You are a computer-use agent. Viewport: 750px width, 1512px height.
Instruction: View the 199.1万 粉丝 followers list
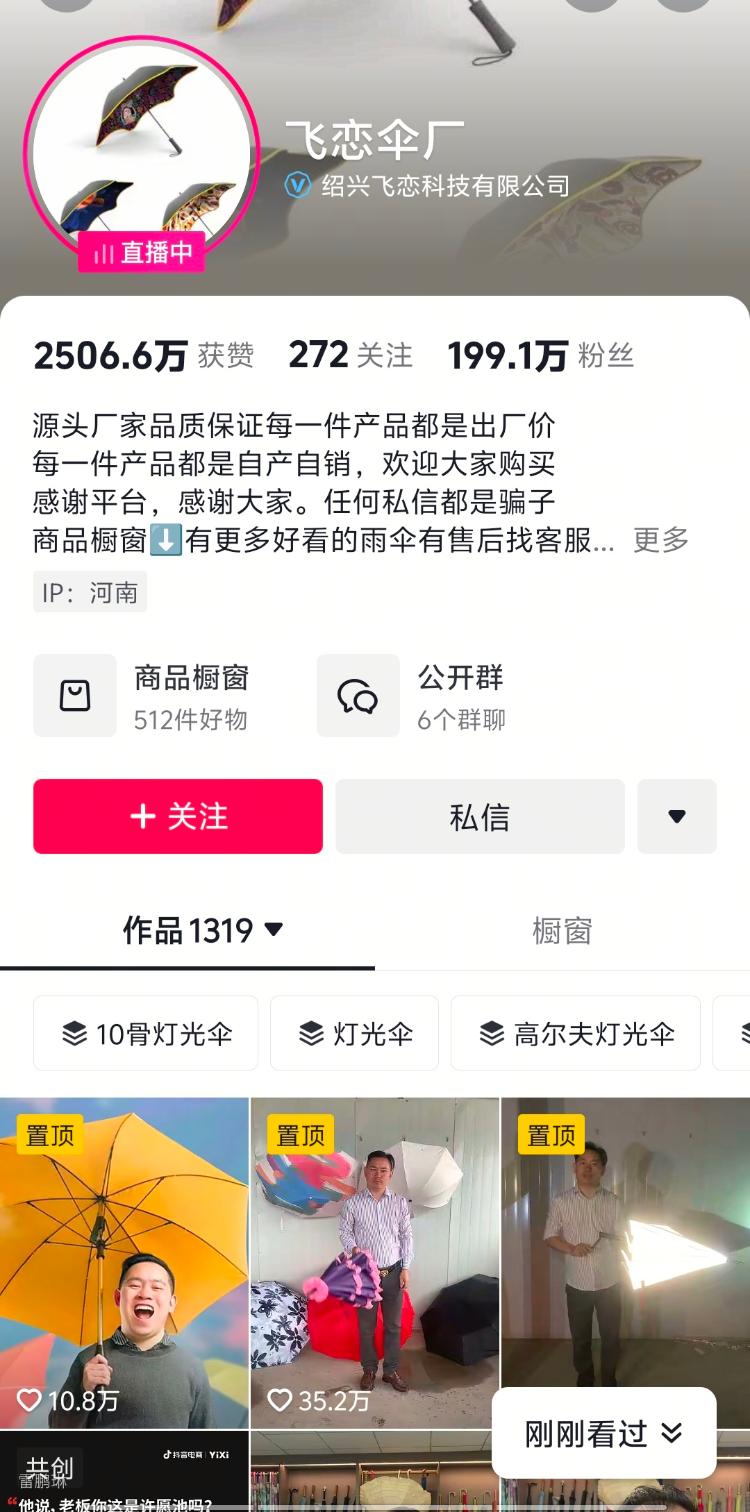tap(540, 355)
